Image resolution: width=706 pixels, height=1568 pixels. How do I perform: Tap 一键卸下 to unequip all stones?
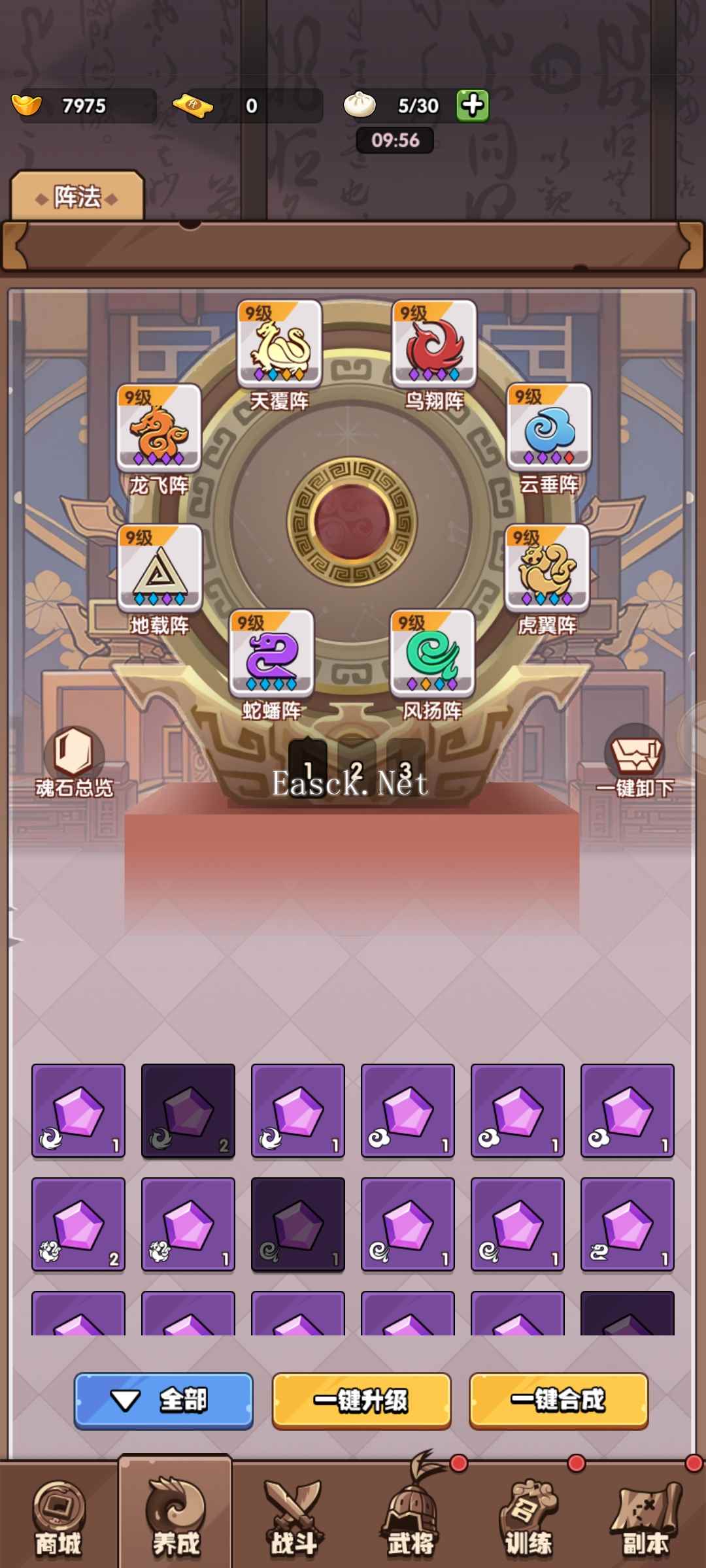[x=635, y=762]
